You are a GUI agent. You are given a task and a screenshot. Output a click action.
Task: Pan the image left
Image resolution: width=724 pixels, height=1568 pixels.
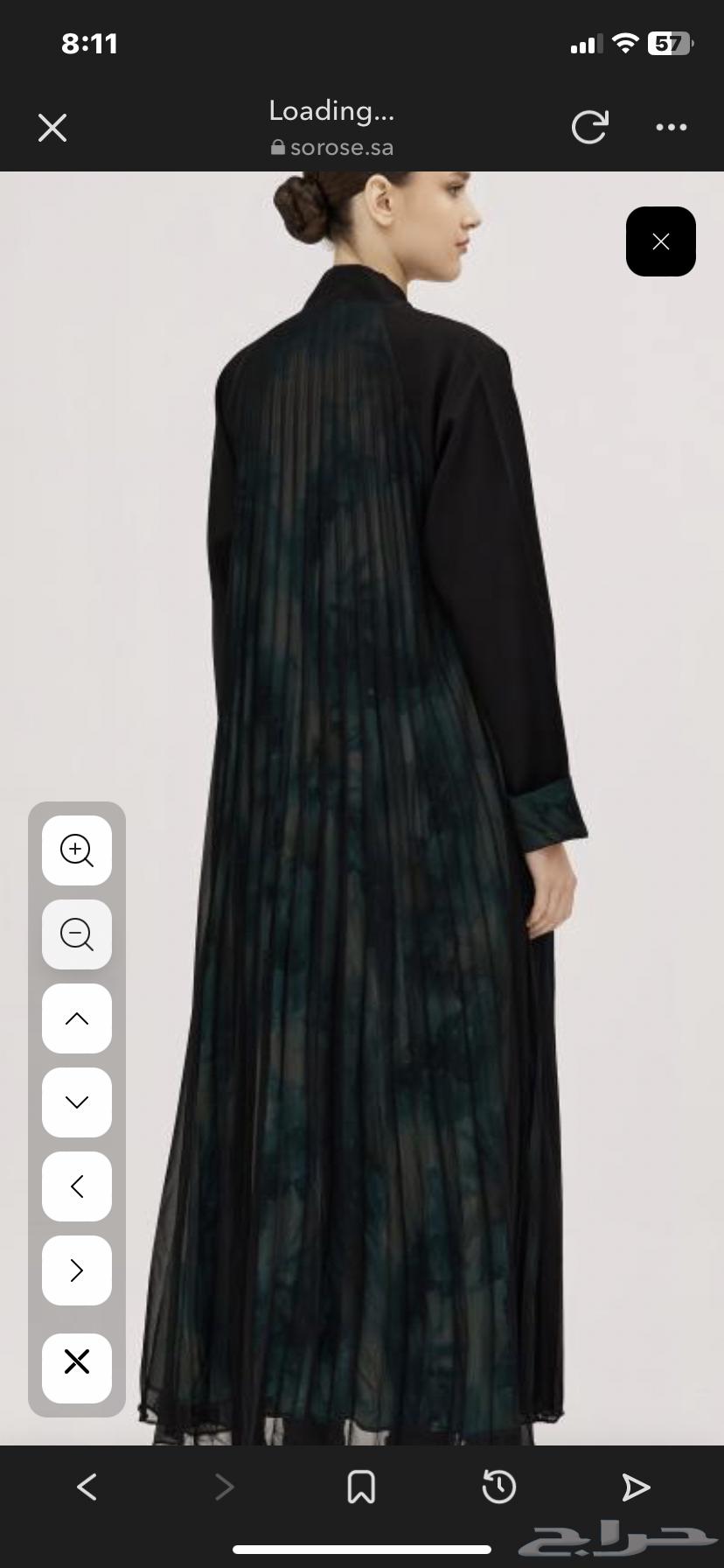(x=77, y=1186)
